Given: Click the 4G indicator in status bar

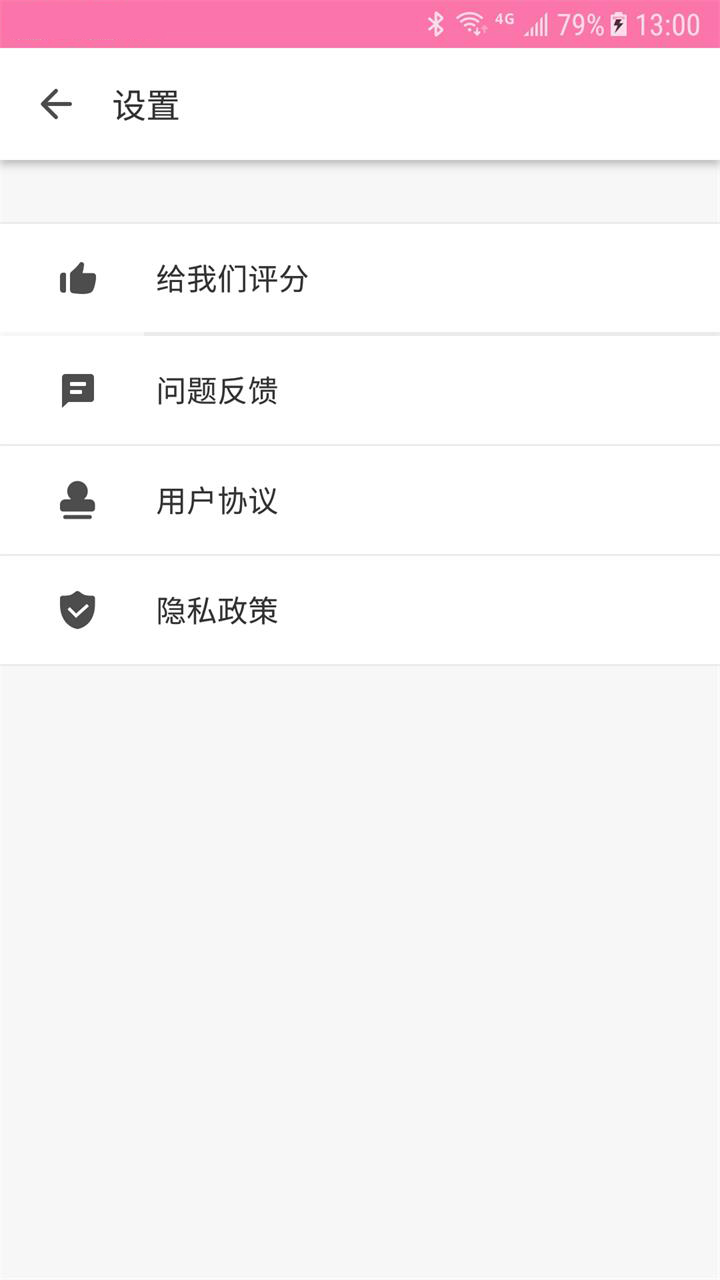Looking at the screenshot, I should coord(505,20).
